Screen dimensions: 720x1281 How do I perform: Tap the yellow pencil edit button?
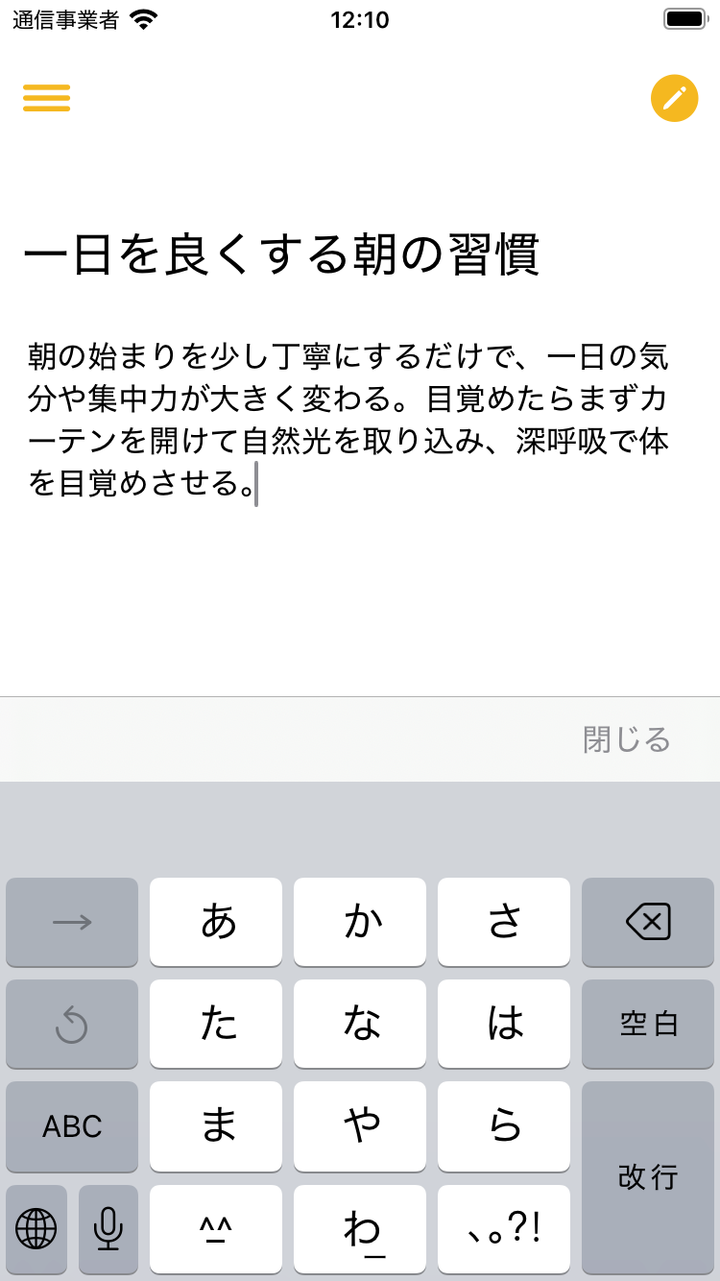(x=674, y=98)
